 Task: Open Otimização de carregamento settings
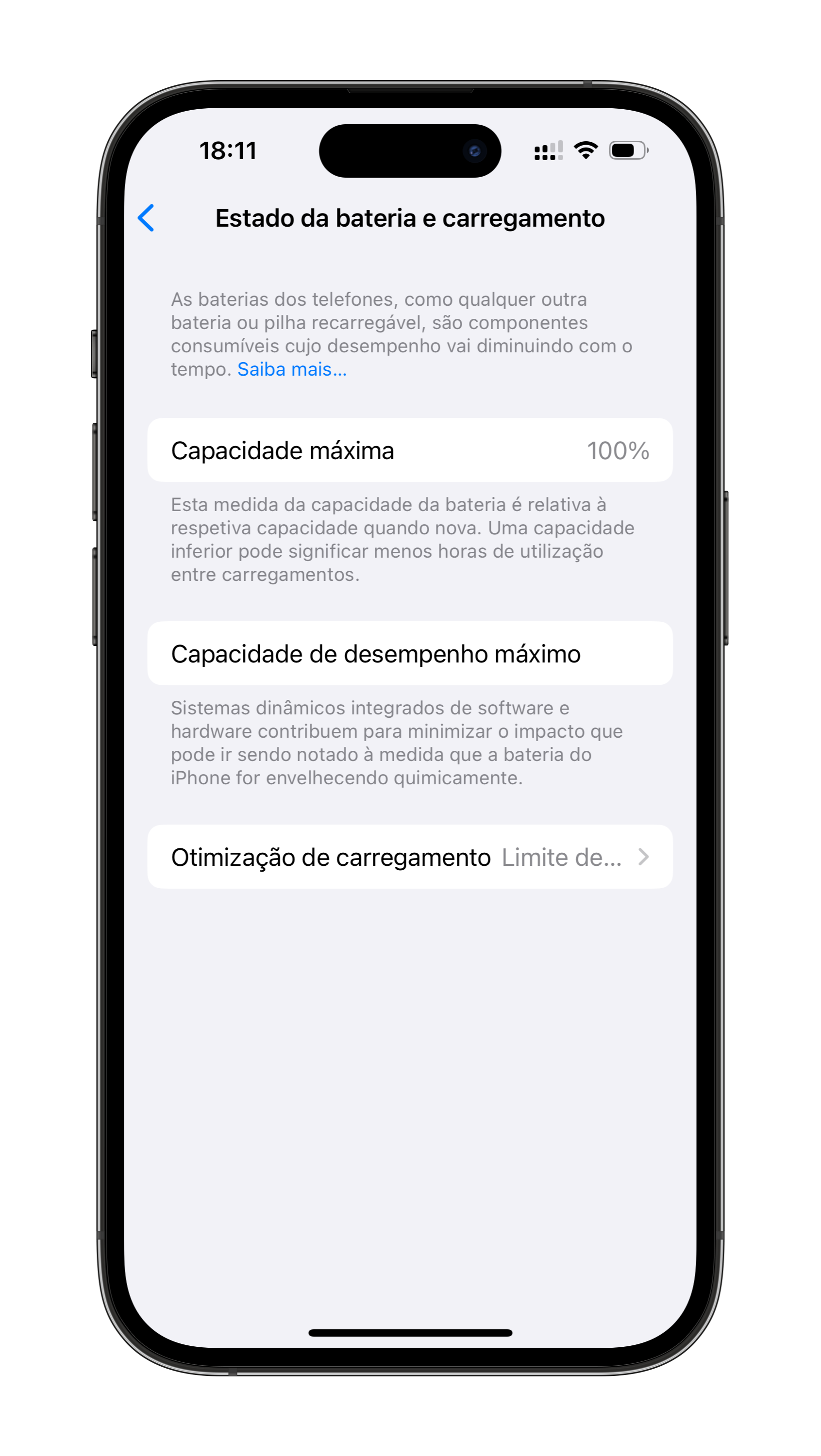(410, 857)
